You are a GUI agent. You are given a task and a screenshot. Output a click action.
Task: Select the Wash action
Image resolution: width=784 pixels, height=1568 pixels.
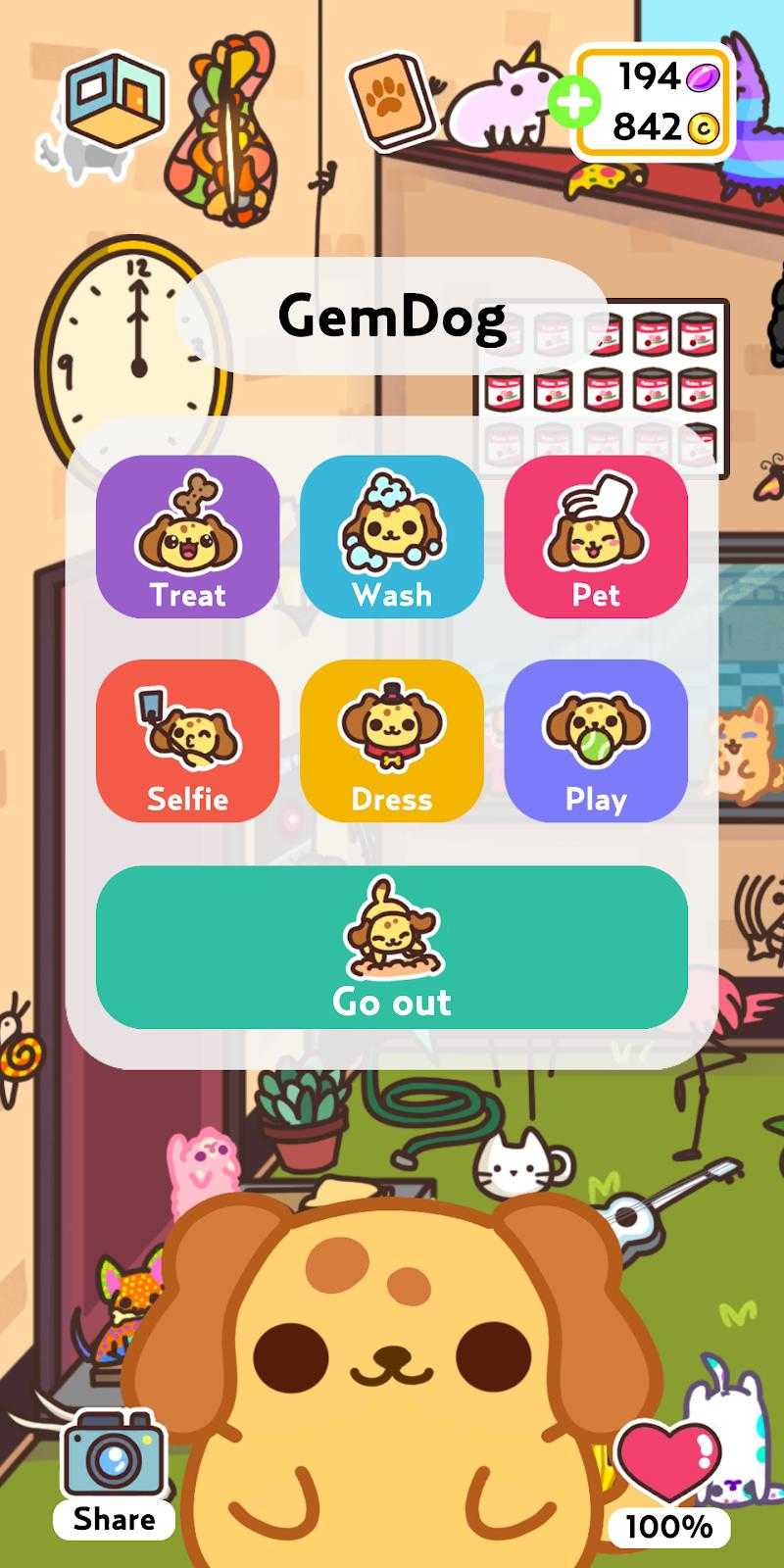point(391,537)
